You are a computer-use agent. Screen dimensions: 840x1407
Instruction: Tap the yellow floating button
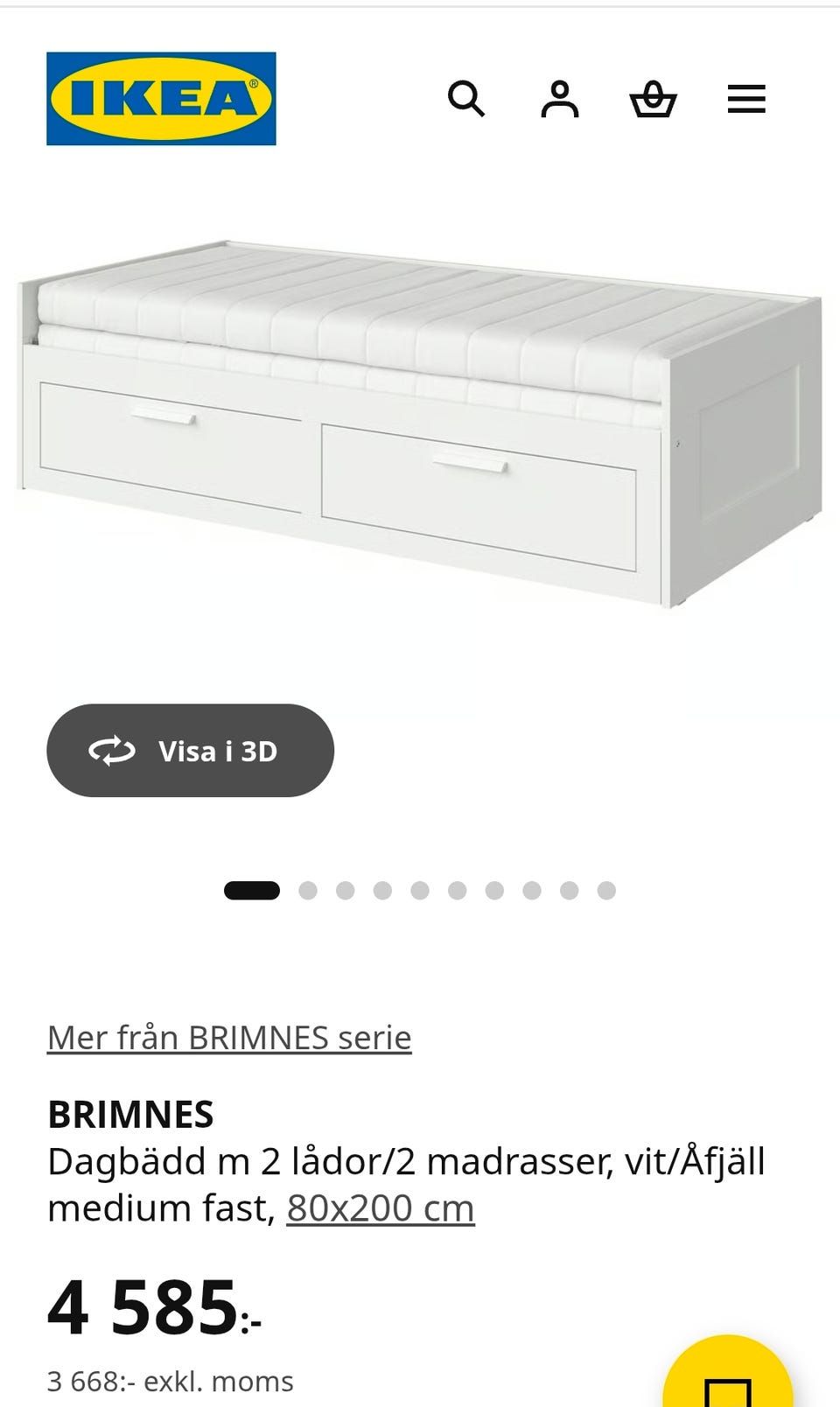coord(728,1374)
